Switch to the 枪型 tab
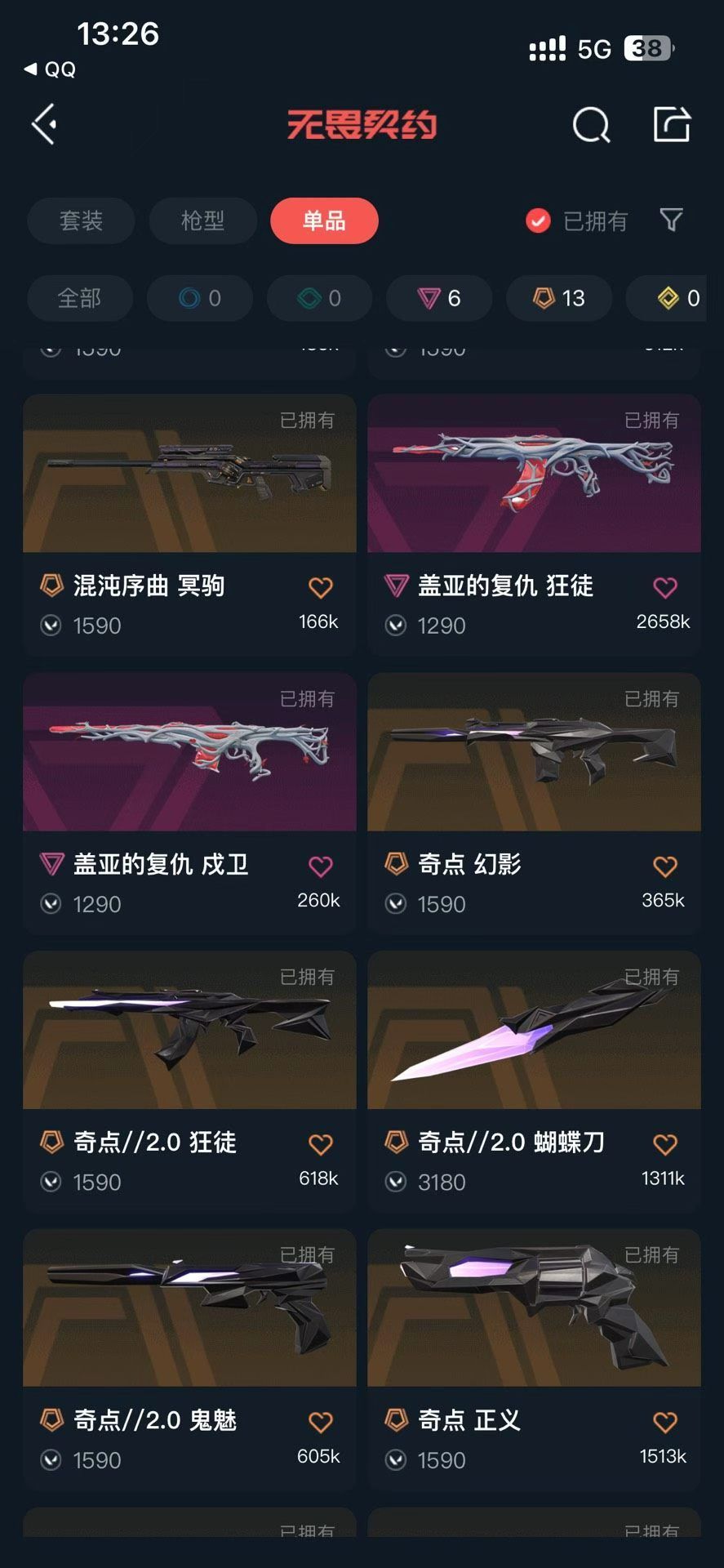This screenshot has height=1568, width=724. click(202, 220)
